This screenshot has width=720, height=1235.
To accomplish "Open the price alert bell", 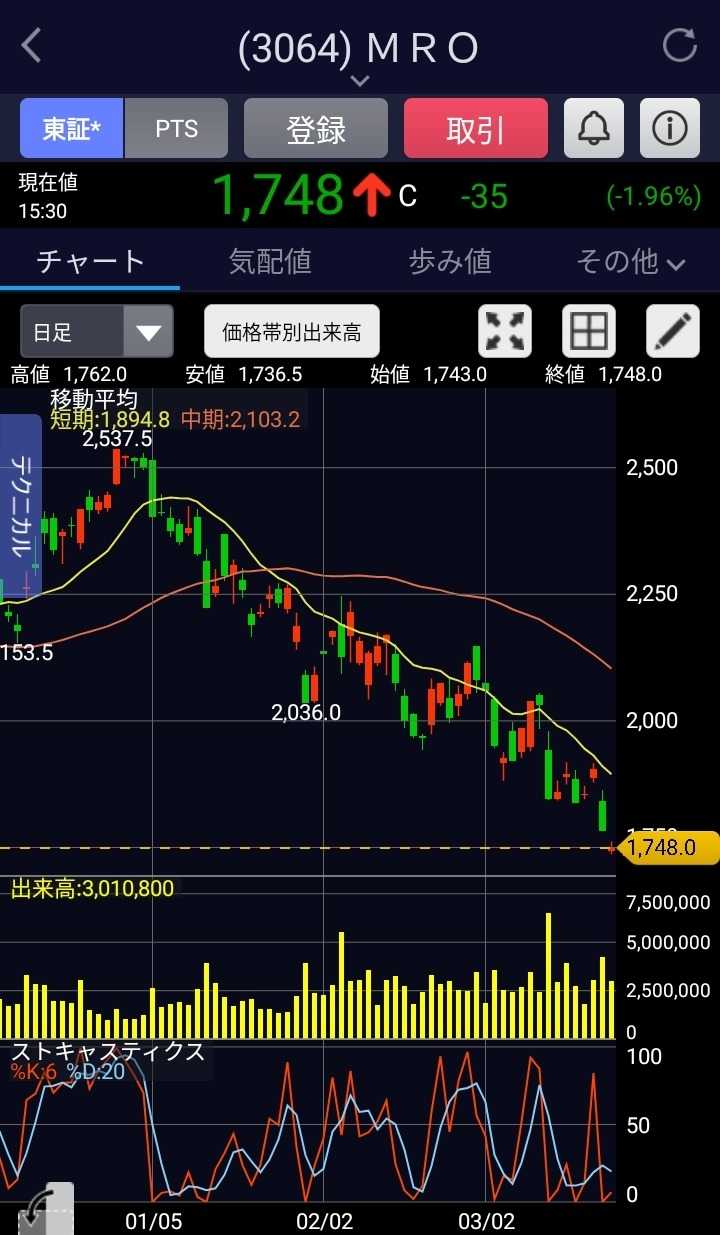I will pyautogui.click(x=594, y=129).
